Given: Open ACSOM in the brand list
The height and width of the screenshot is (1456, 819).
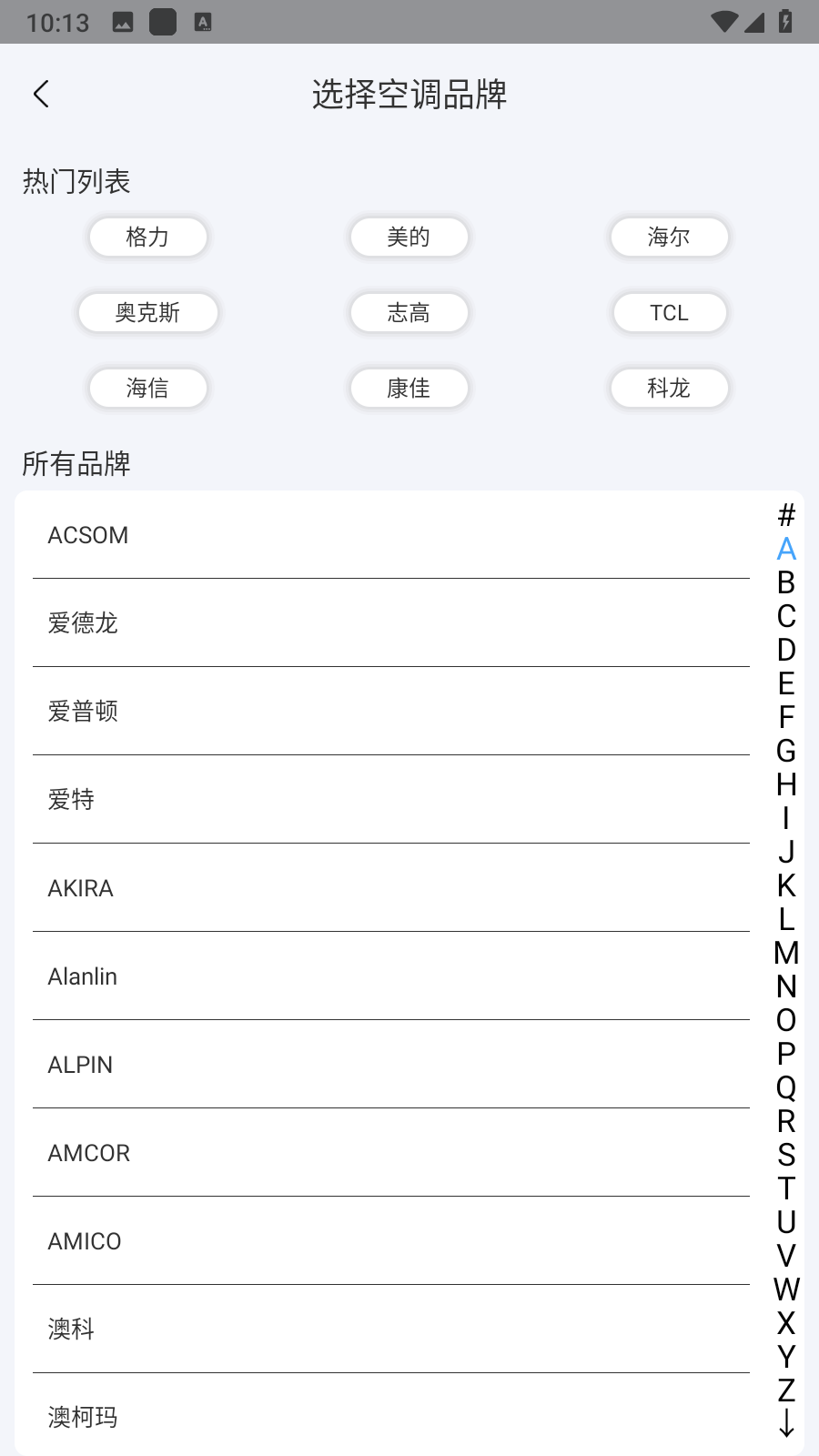Looking at the screenshot, I should 391,535.
